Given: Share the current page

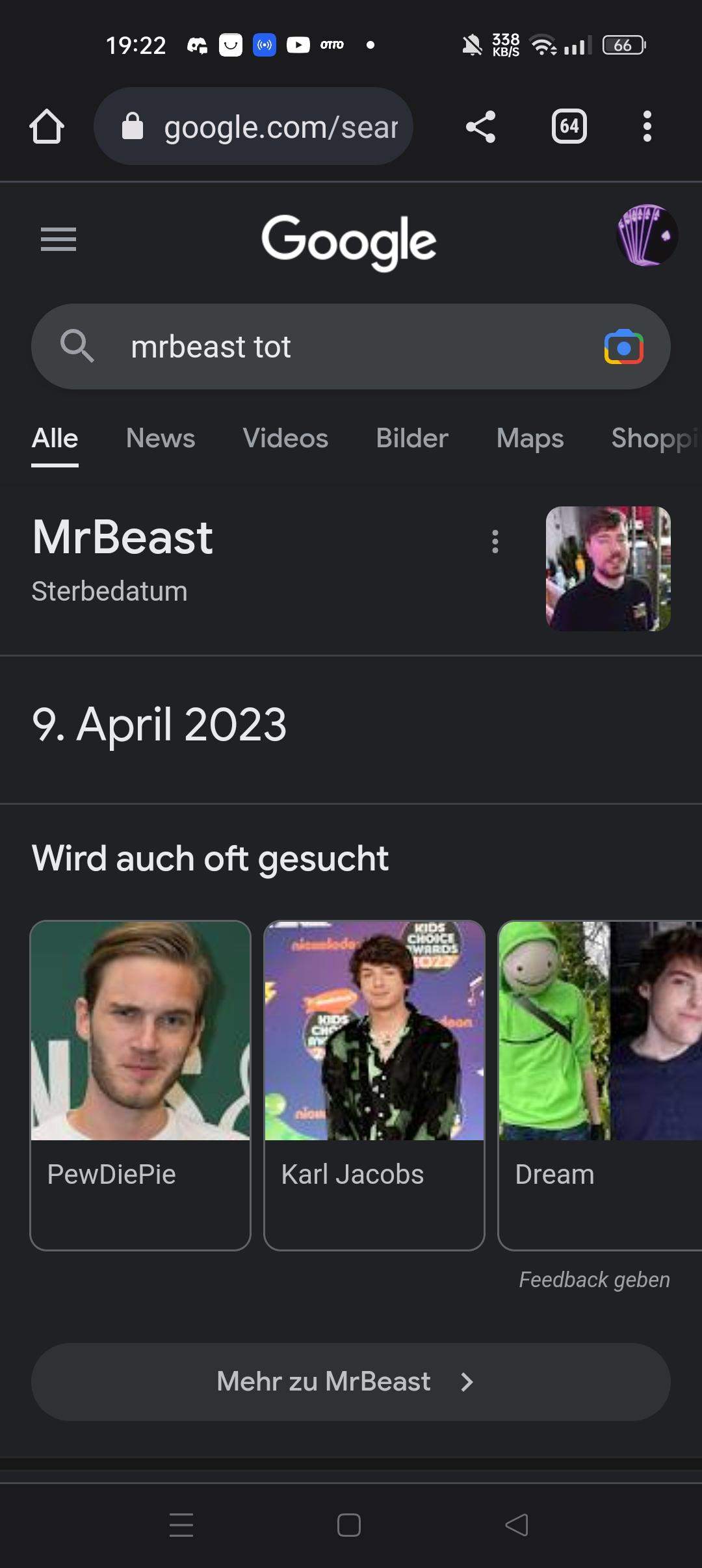Looking at the screenshot, I should click(x=481, y=126).
